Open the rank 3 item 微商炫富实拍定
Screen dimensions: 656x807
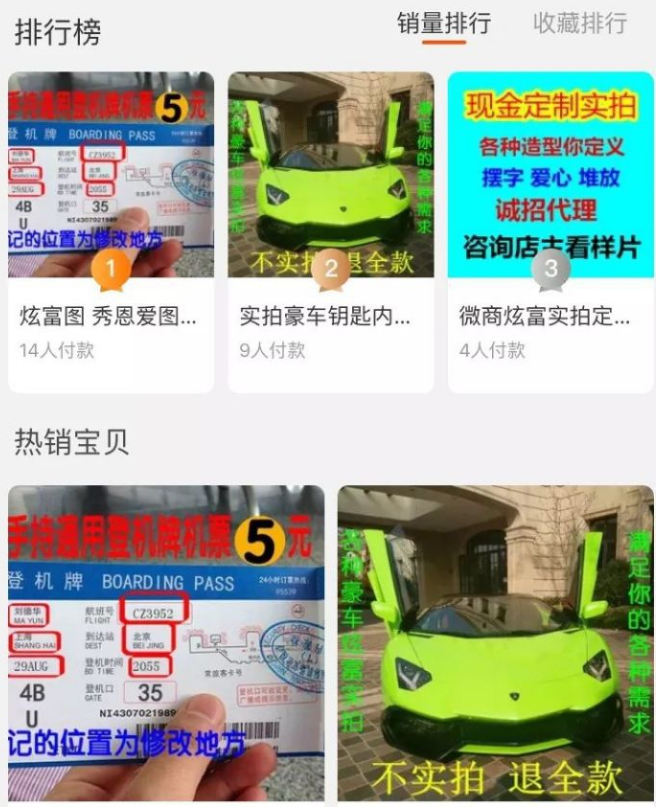click(550, 231)
